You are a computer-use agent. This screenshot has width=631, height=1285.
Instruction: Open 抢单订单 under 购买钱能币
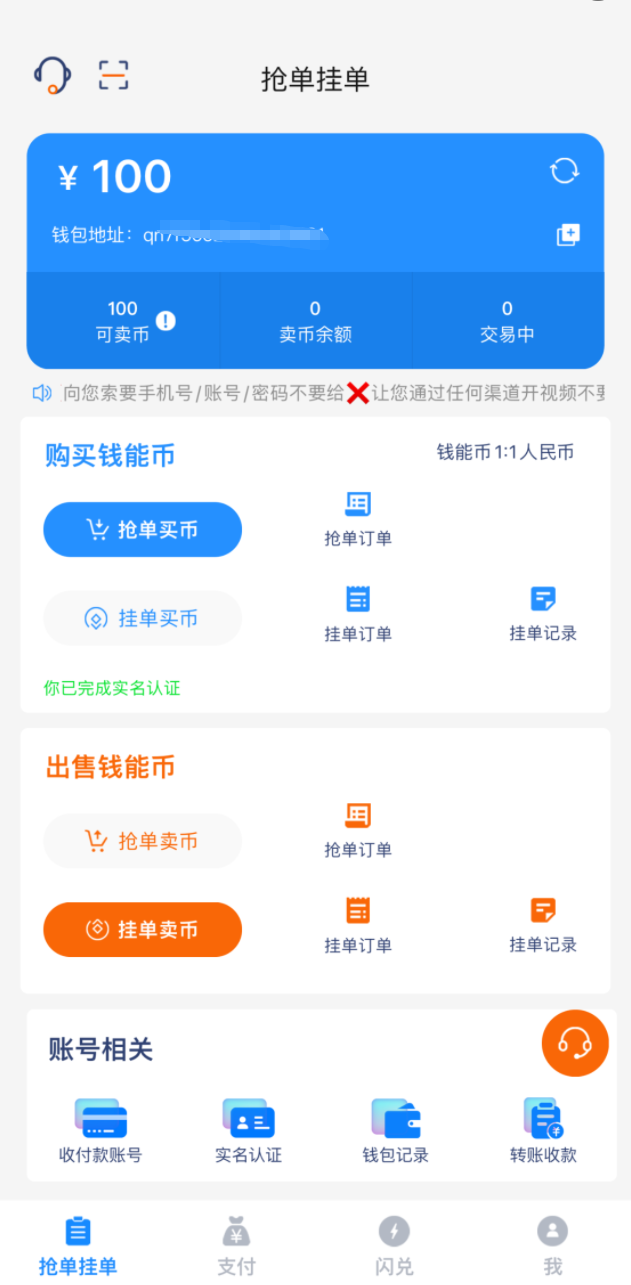coord(358,519)
